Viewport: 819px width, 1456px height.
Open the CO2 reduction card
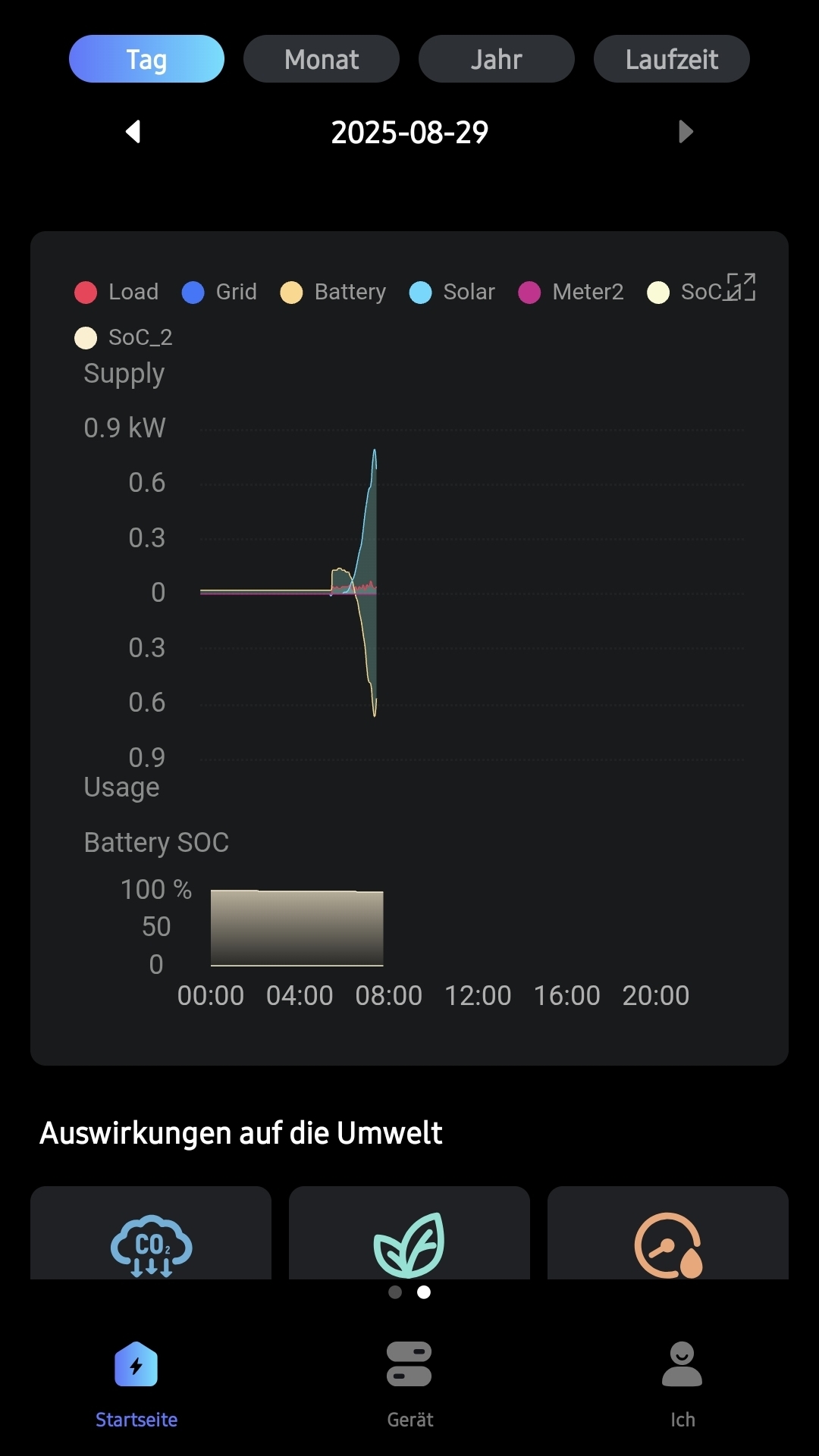(x=151, y=1235)
